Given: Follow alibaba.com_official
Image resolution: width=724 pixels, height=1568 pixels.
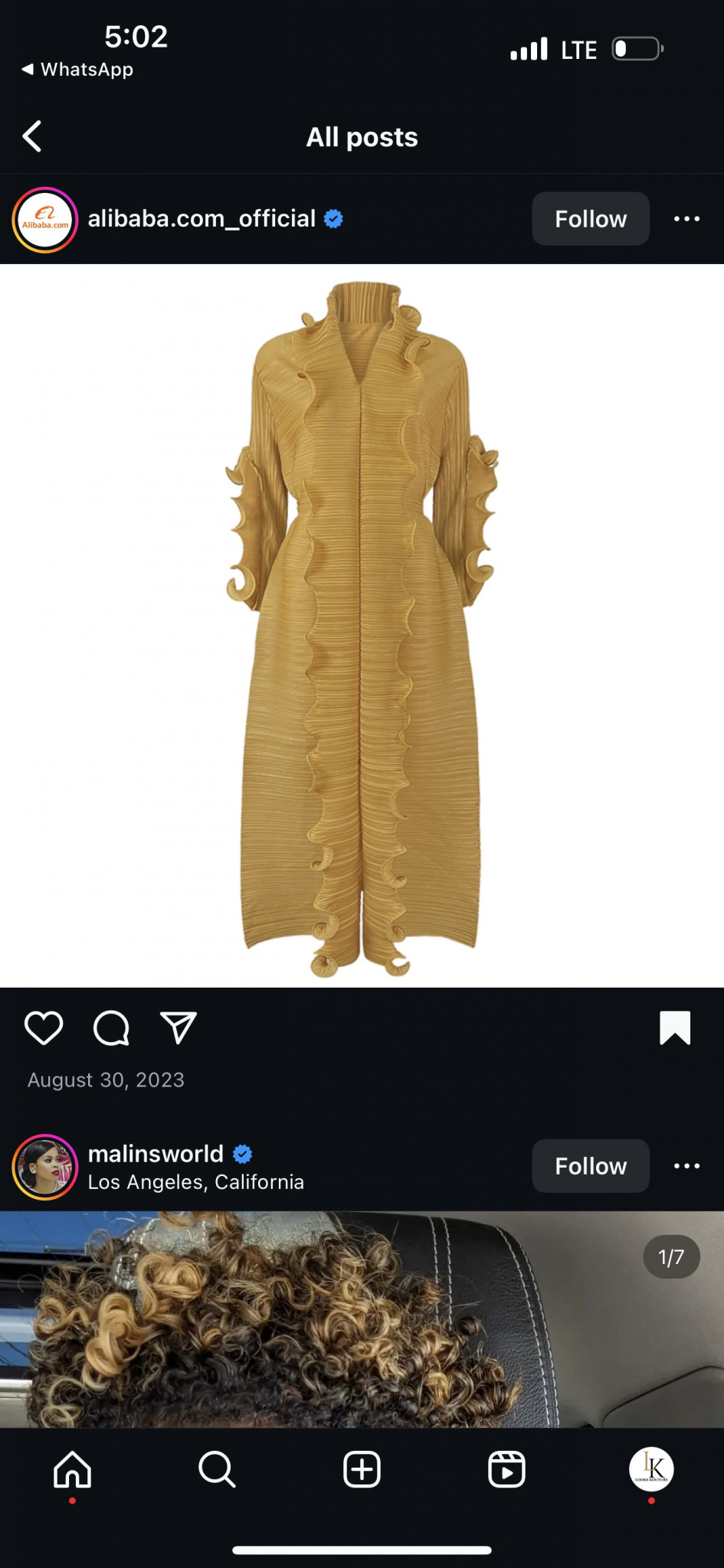Looking at the screenshot, I should click(x=590, y=219).
